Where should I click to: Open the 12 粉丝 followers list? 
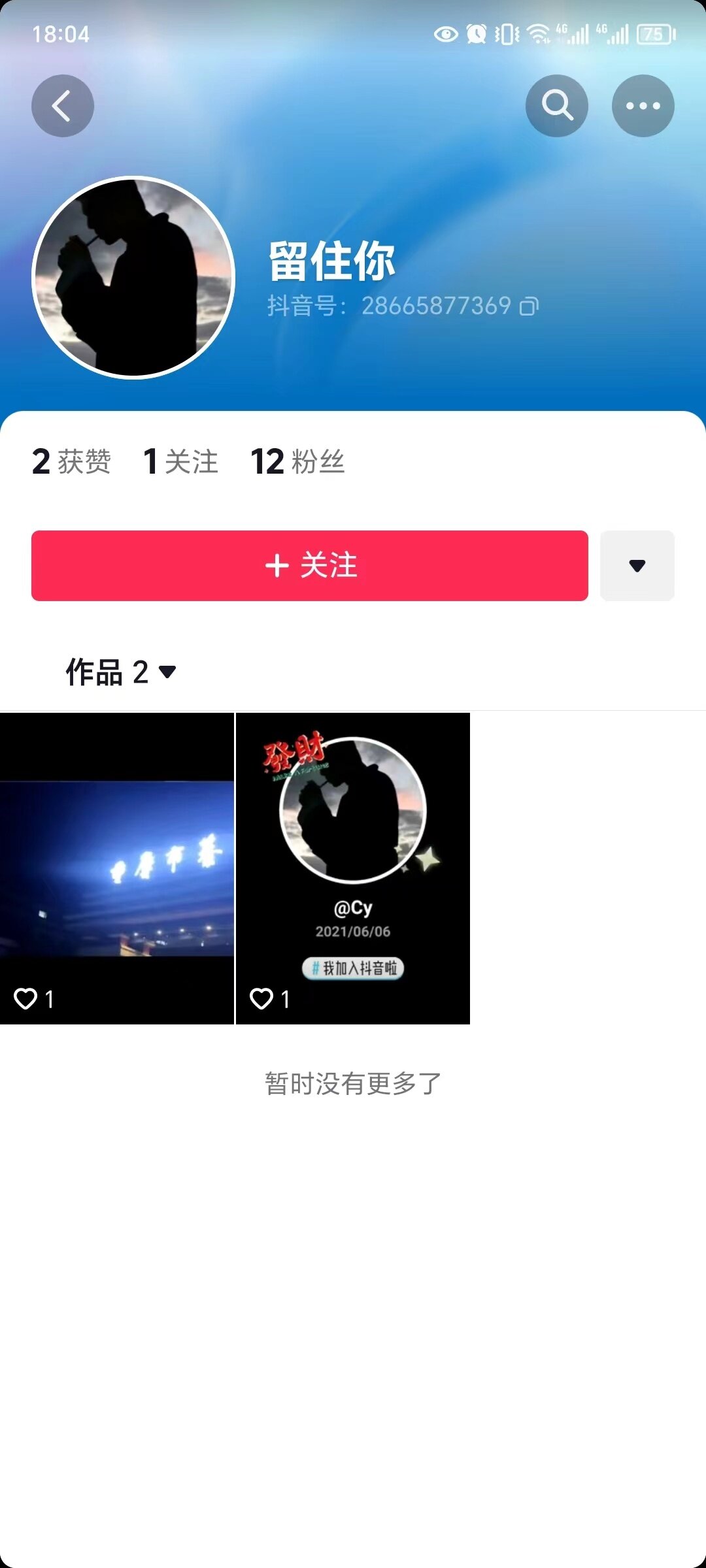(297, 462)
